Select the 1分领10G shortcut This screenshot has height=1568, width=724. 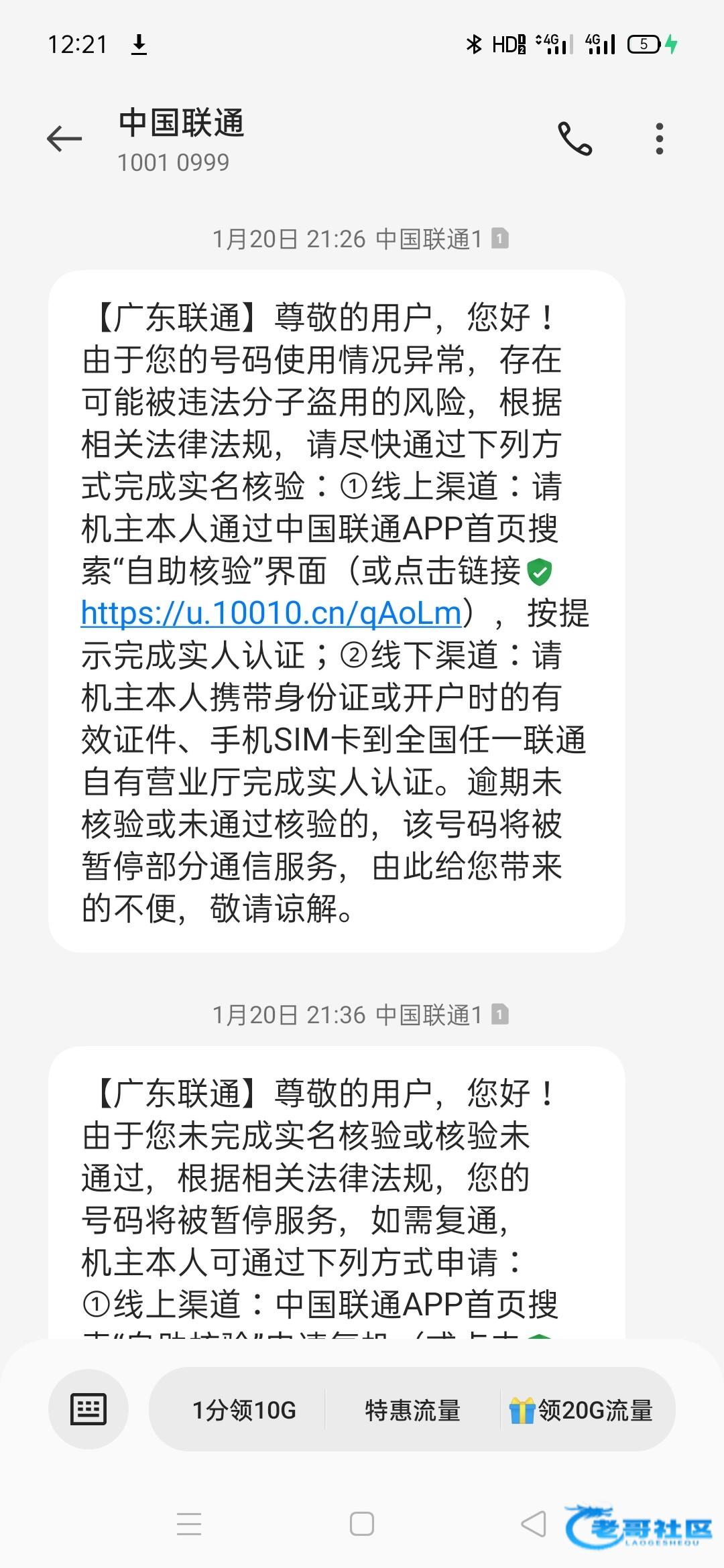coord(244,1410)
